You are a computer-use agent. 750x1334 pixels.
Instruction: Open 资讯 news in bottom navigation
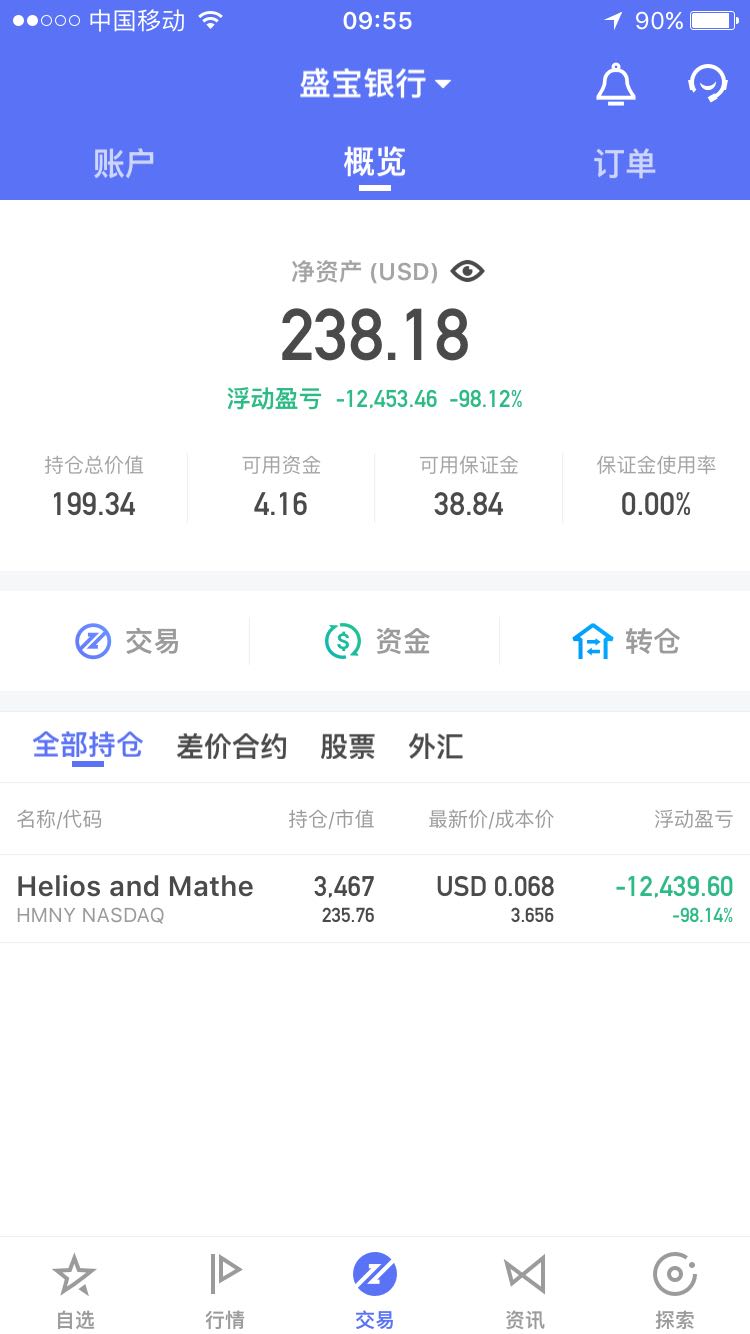[x=525, y=1292]
